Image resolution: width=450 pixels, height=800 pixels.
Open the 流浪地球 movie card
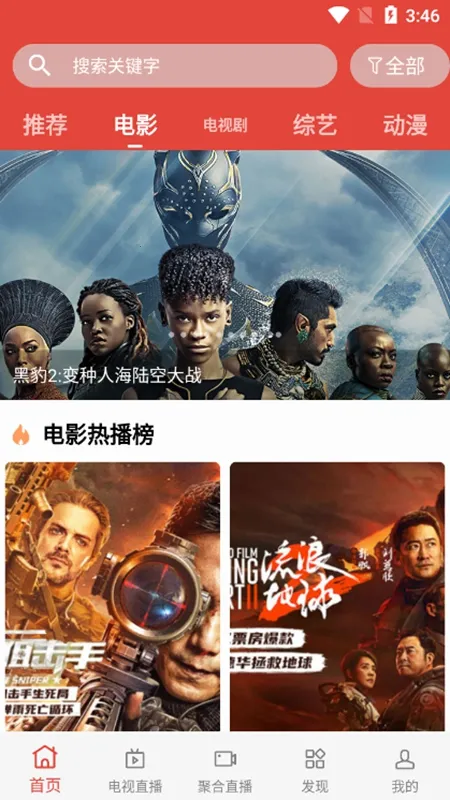click(337, 596)
